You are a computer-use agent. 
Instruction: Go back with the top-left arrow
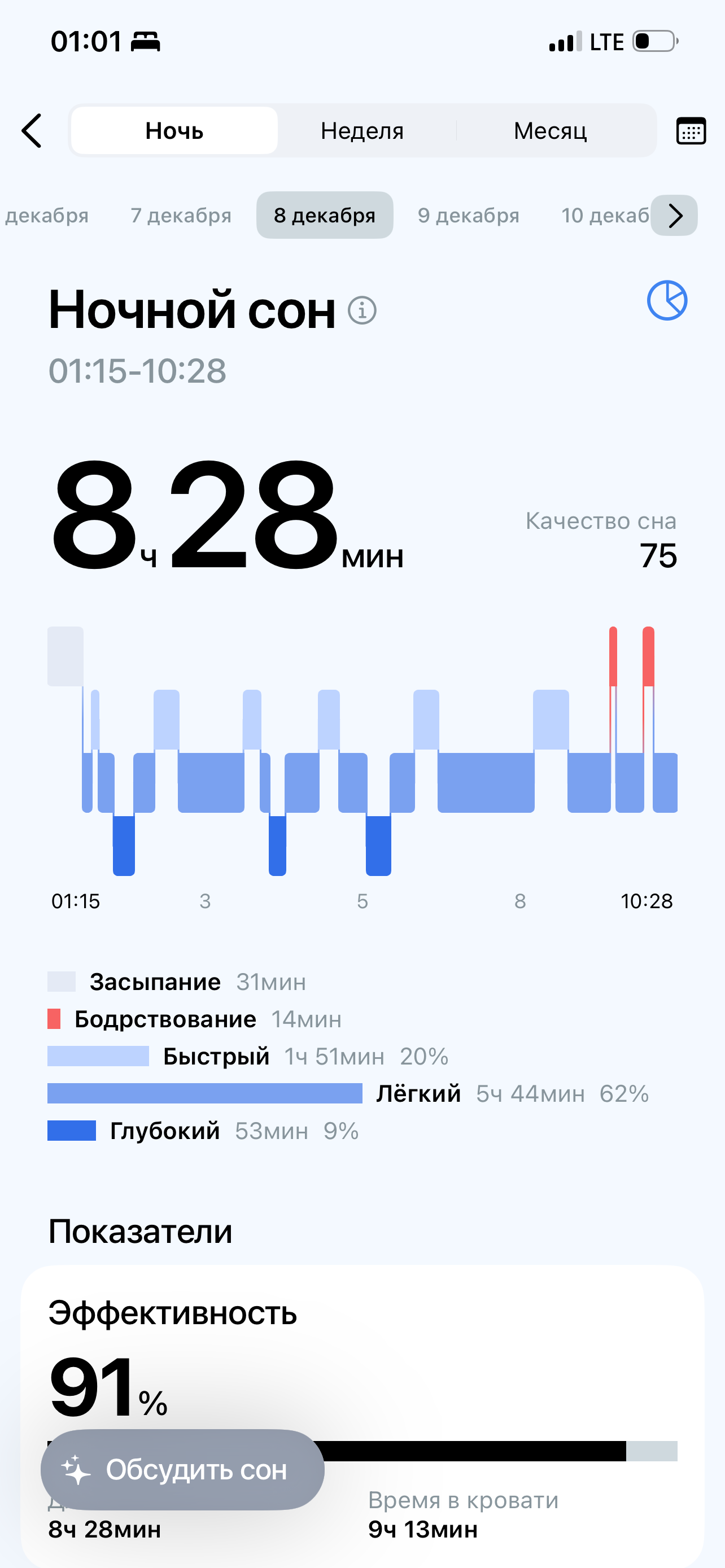point(32,131)
